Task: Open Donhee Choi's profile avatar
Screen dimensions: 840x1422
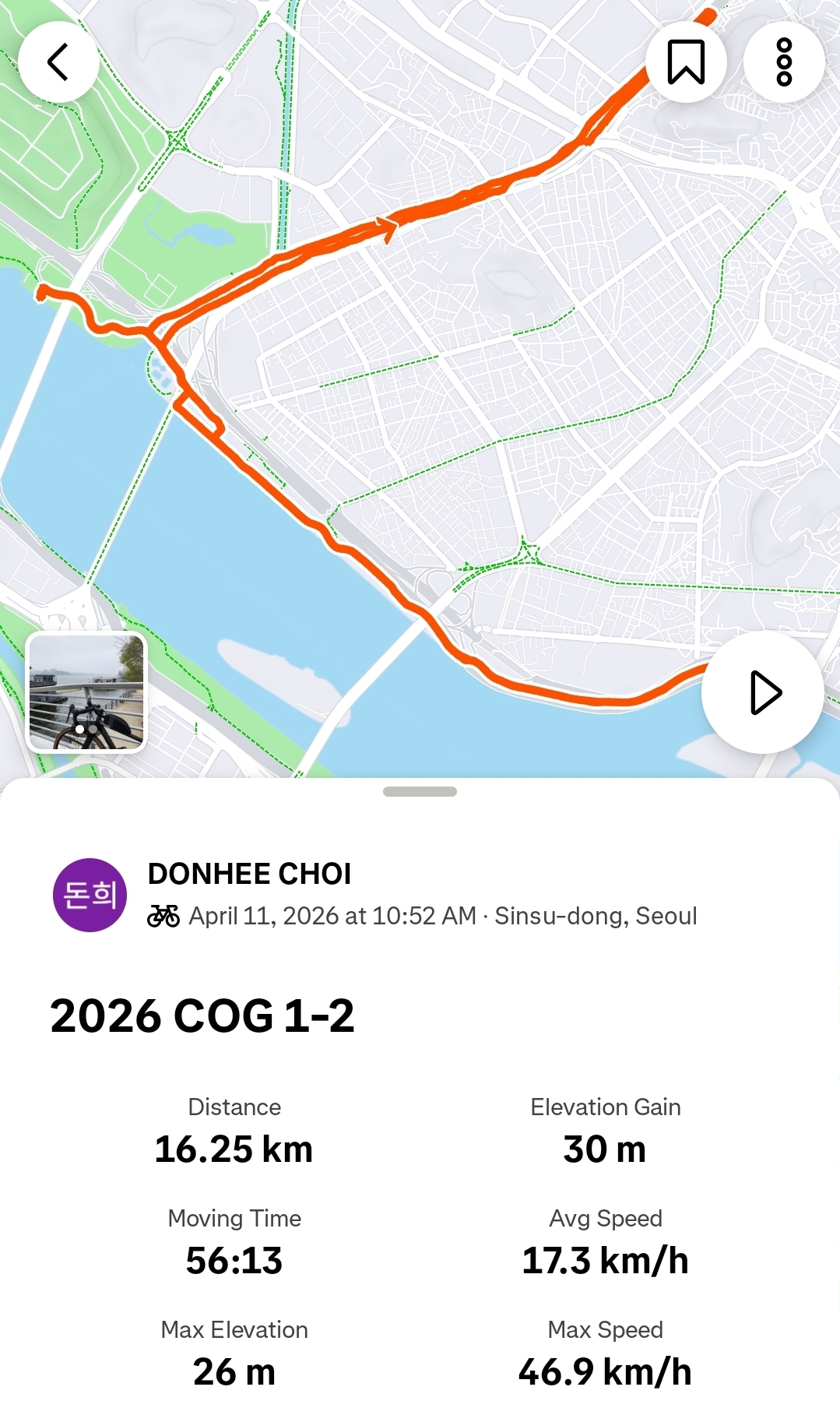Action: pos(90,895)
